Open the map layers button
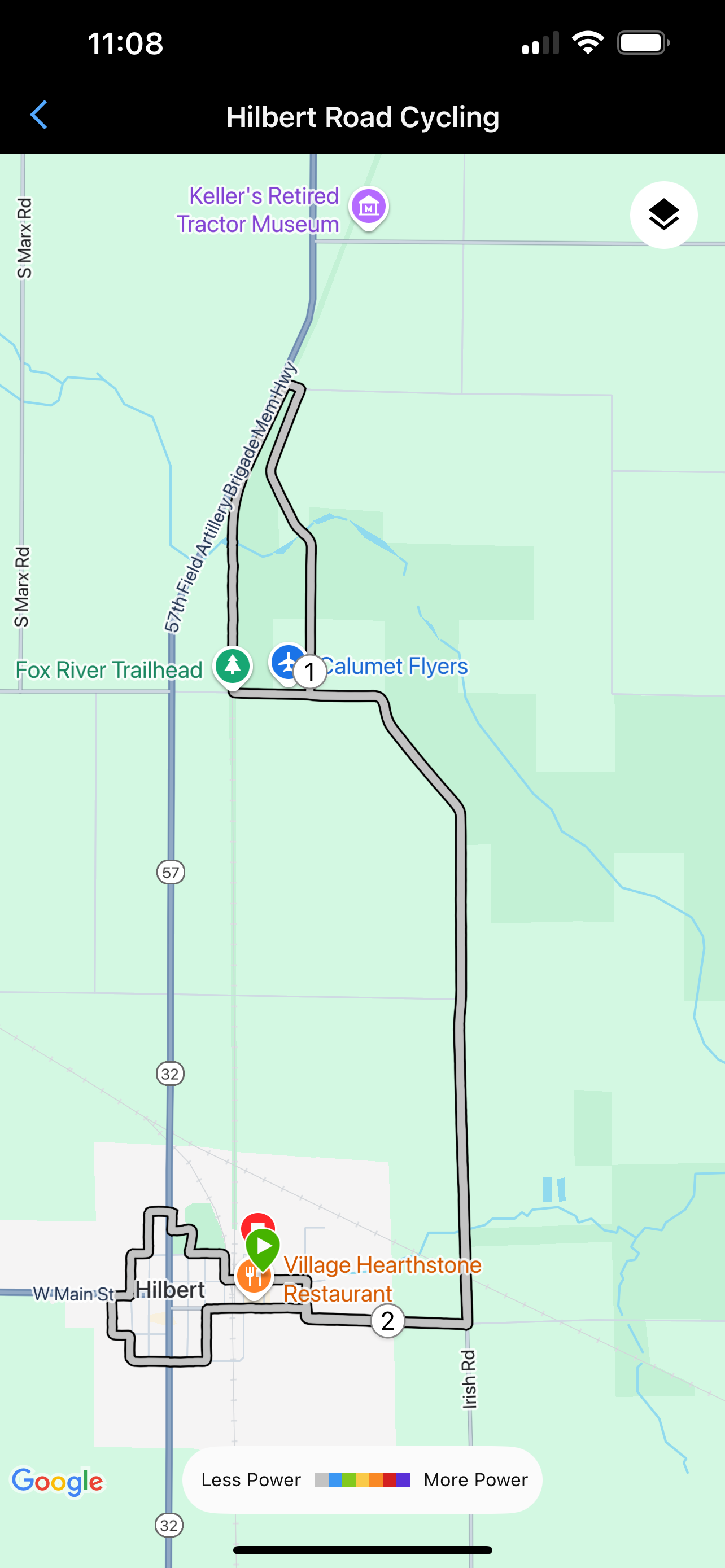The image size is (725, 1568). pyautogui.click(x=663, y=215)
